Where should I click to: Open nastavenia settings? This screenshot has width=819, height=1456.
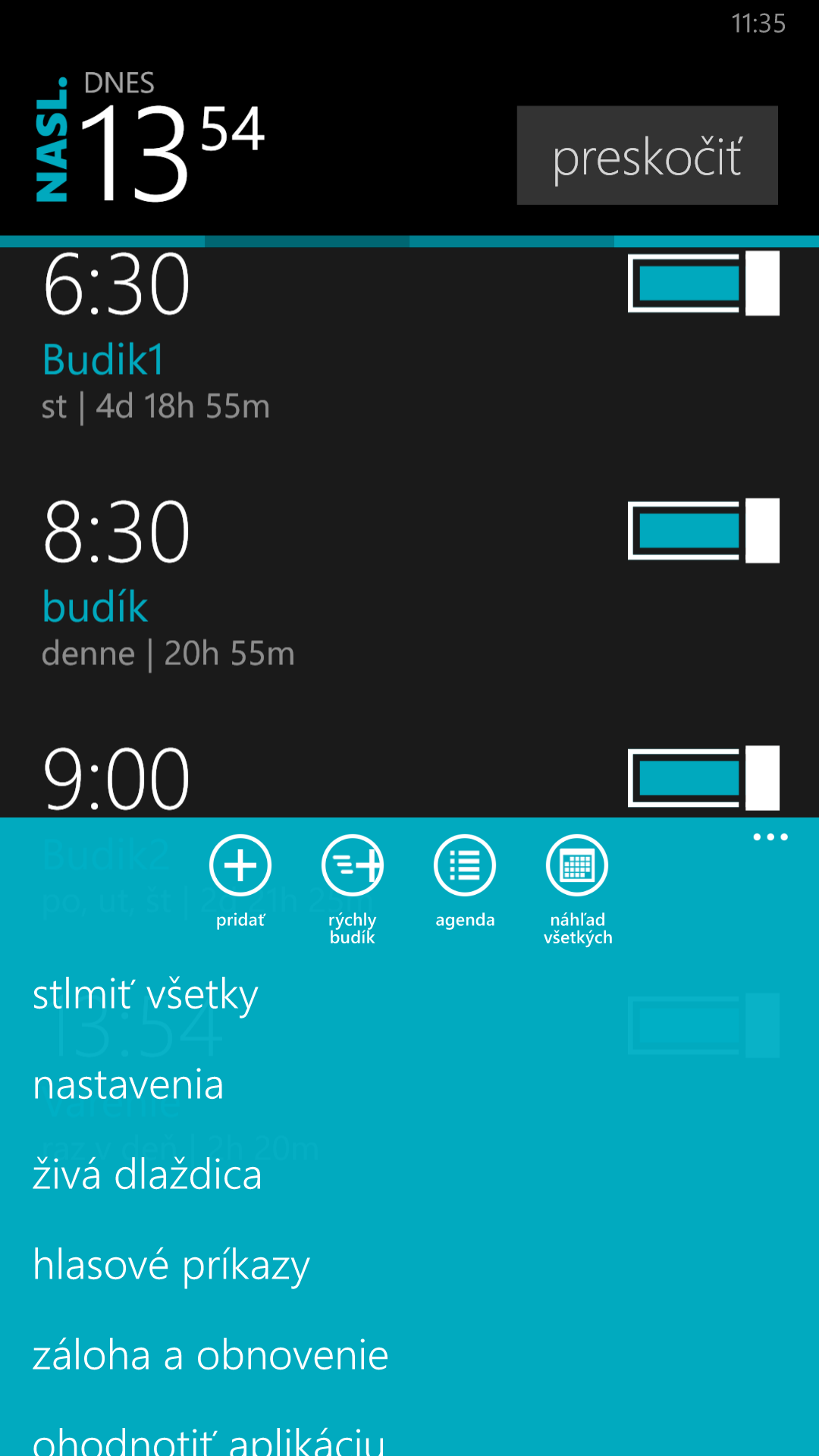pyautogui.click(x=128, y=1085)
